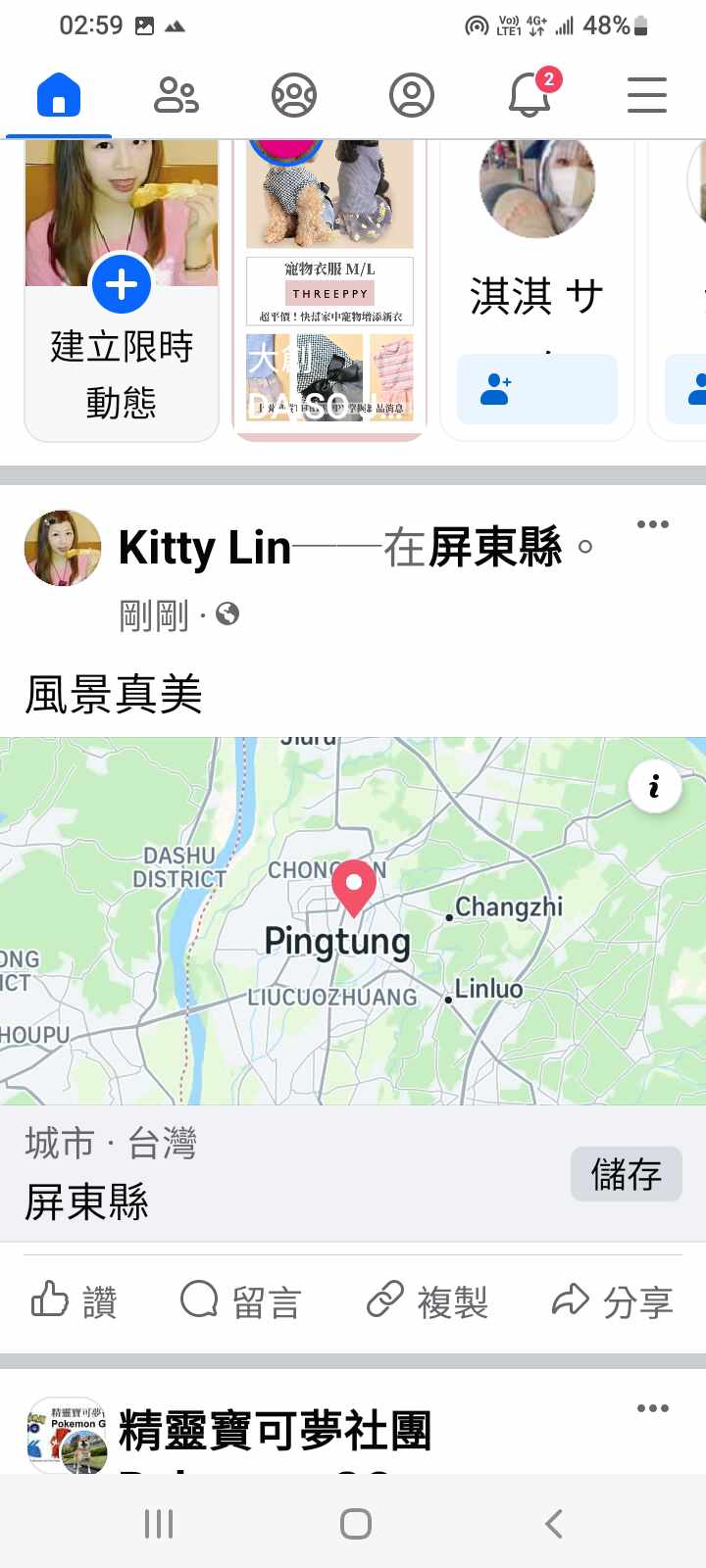Open the options menu on Kitty Lin's post

[x=653, y=524]
